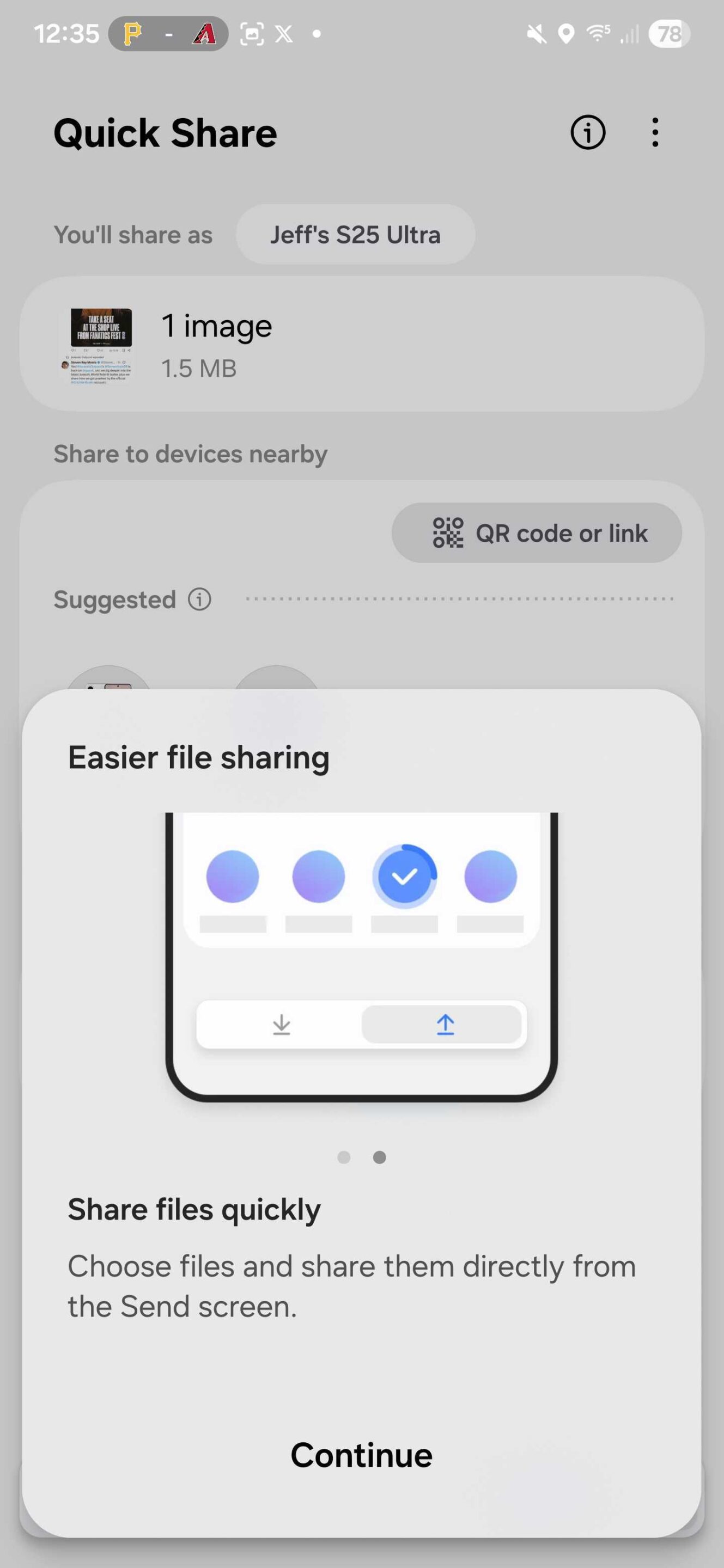Open the info icon next to Suggested
The width and height of the screenshot is (724, 1568).
pos(200,599)
